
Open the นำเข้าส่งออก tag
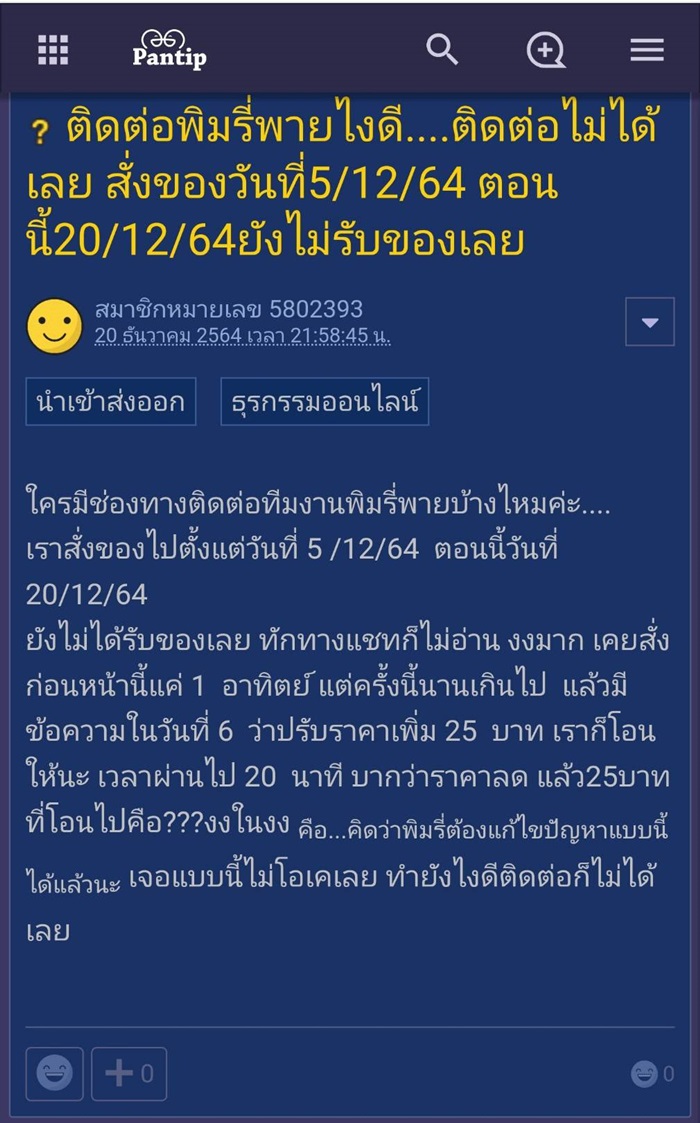tap(110, 402)
